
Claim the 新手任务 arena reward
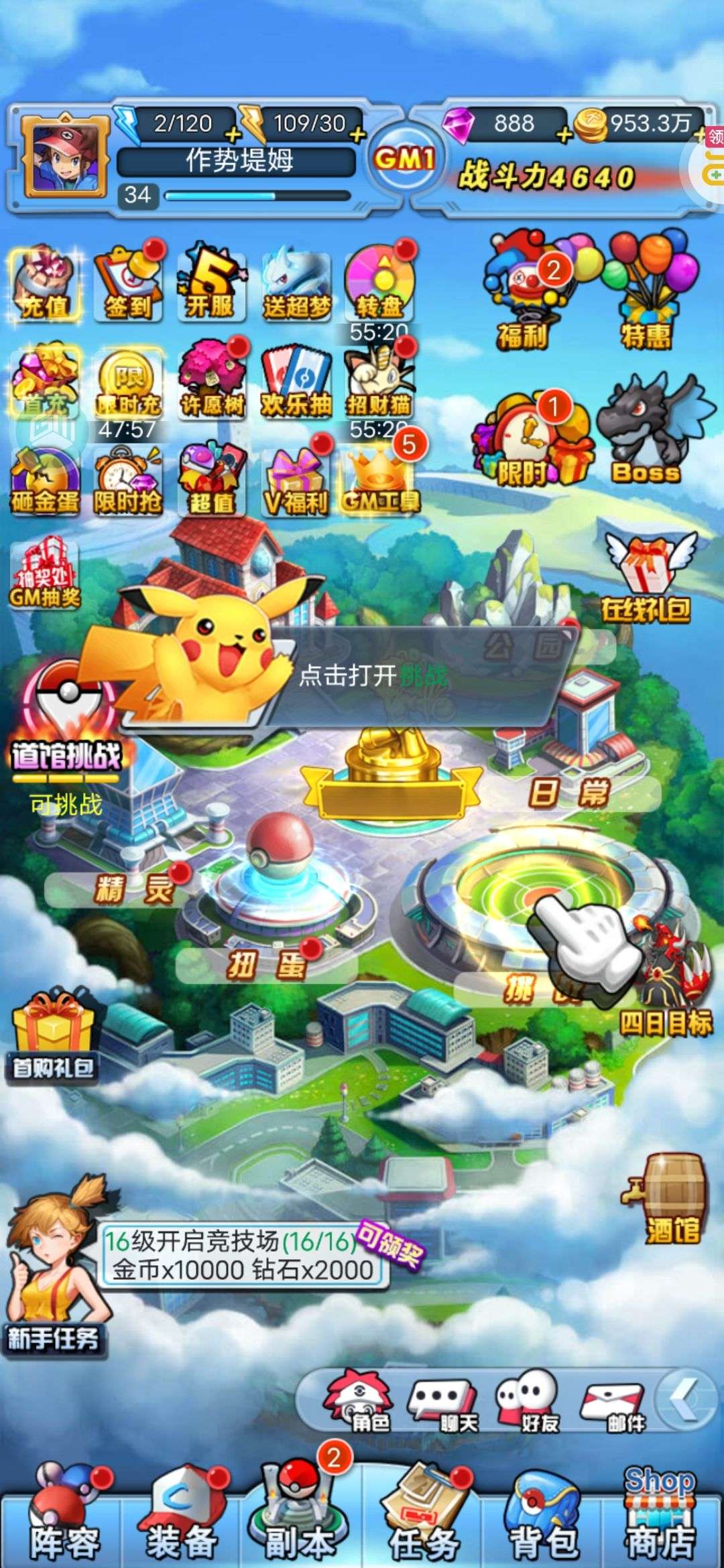pyautogui.click(x=241, y=1256)
